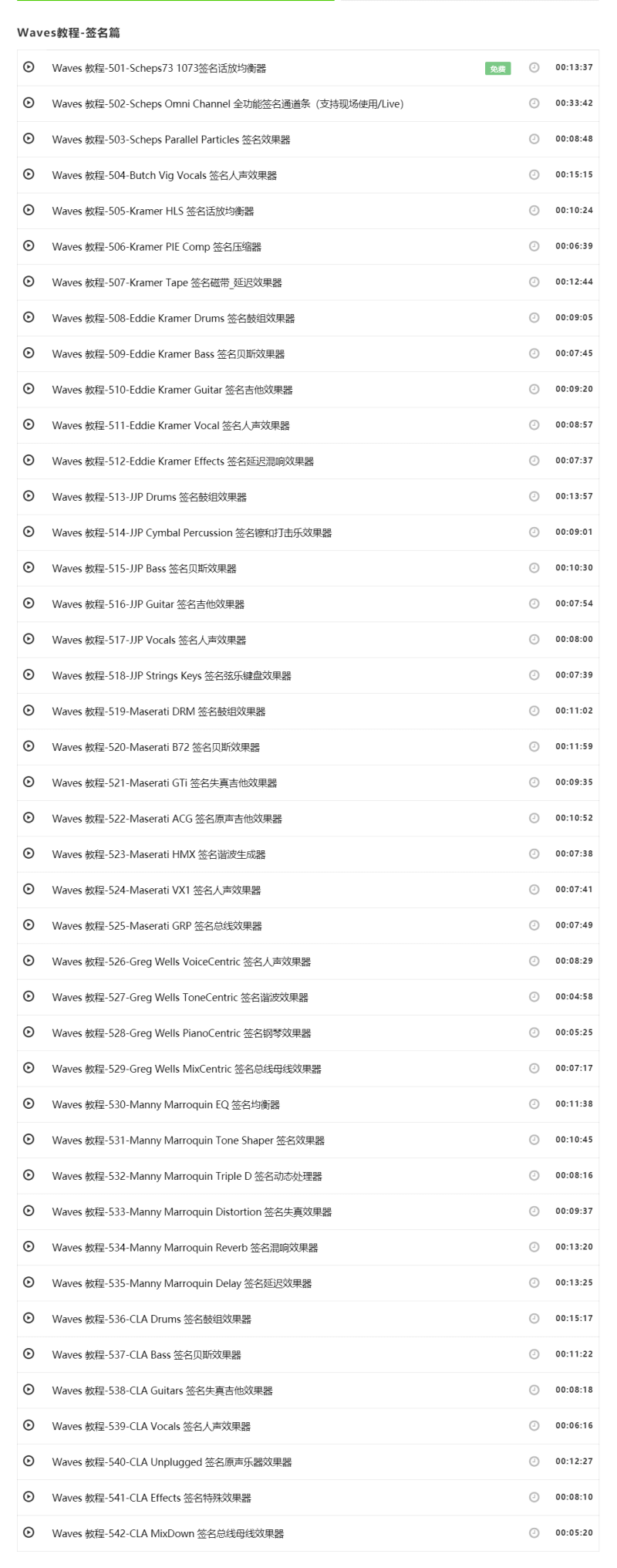Play lesson 503 Scheps Parallel Particles
The width and height of the screenshot is (617, 1568).
[x=29, y=139]
